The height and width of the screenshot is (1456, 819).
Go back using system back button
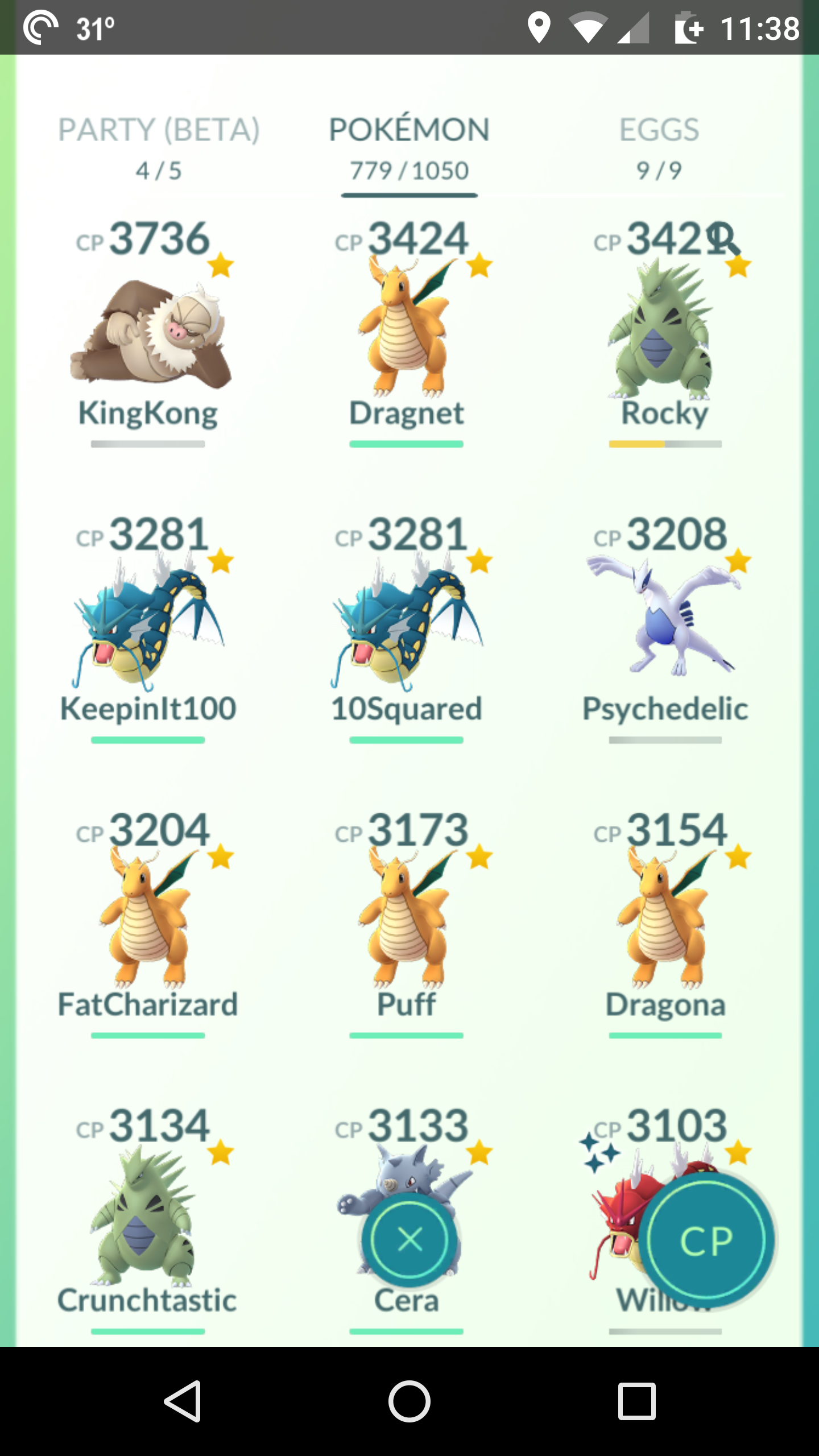[183, 1401]
